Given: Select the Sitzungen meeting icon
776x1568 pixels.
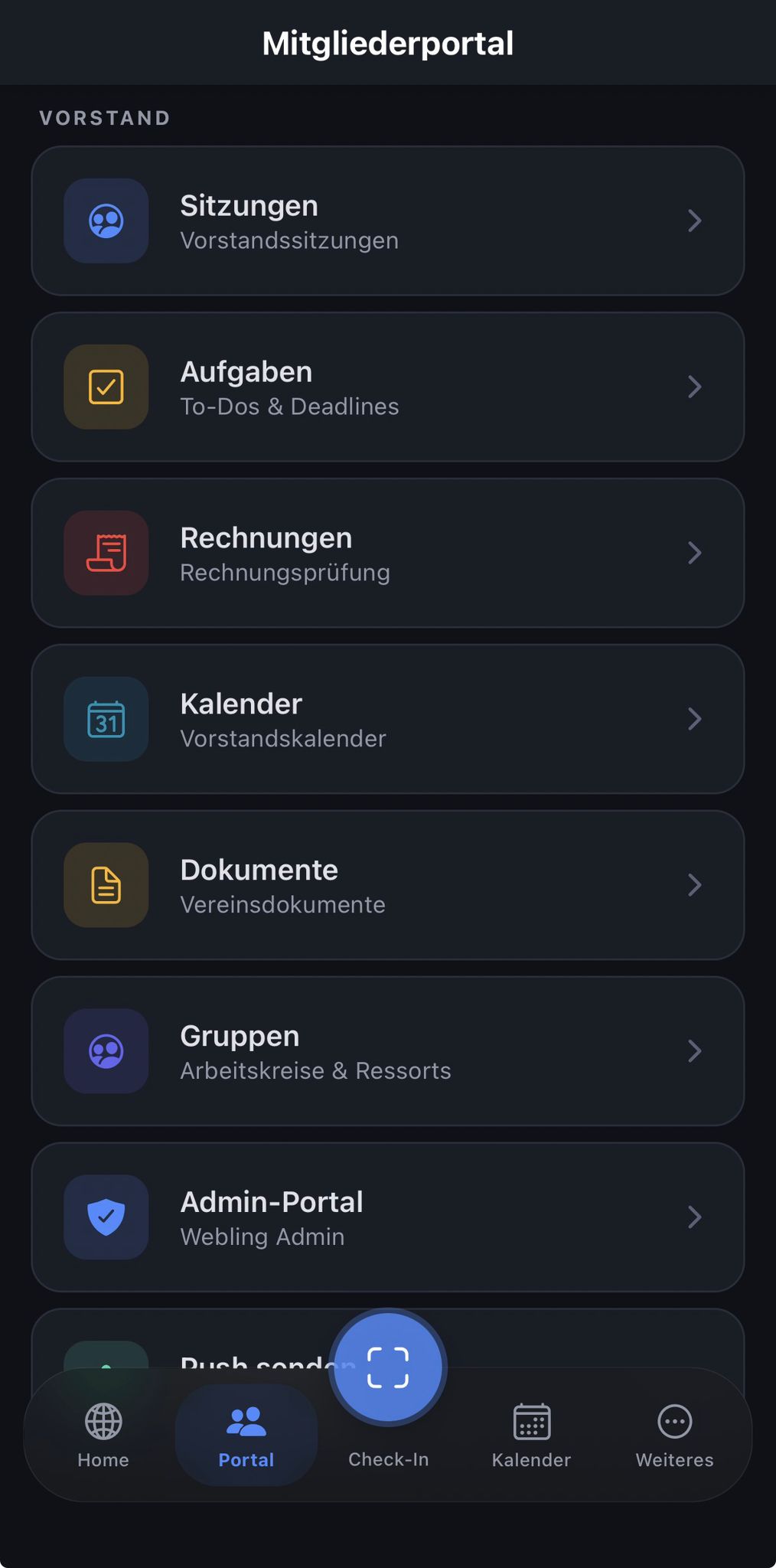Looking at the screenshot, I should (x=106, y=220).
